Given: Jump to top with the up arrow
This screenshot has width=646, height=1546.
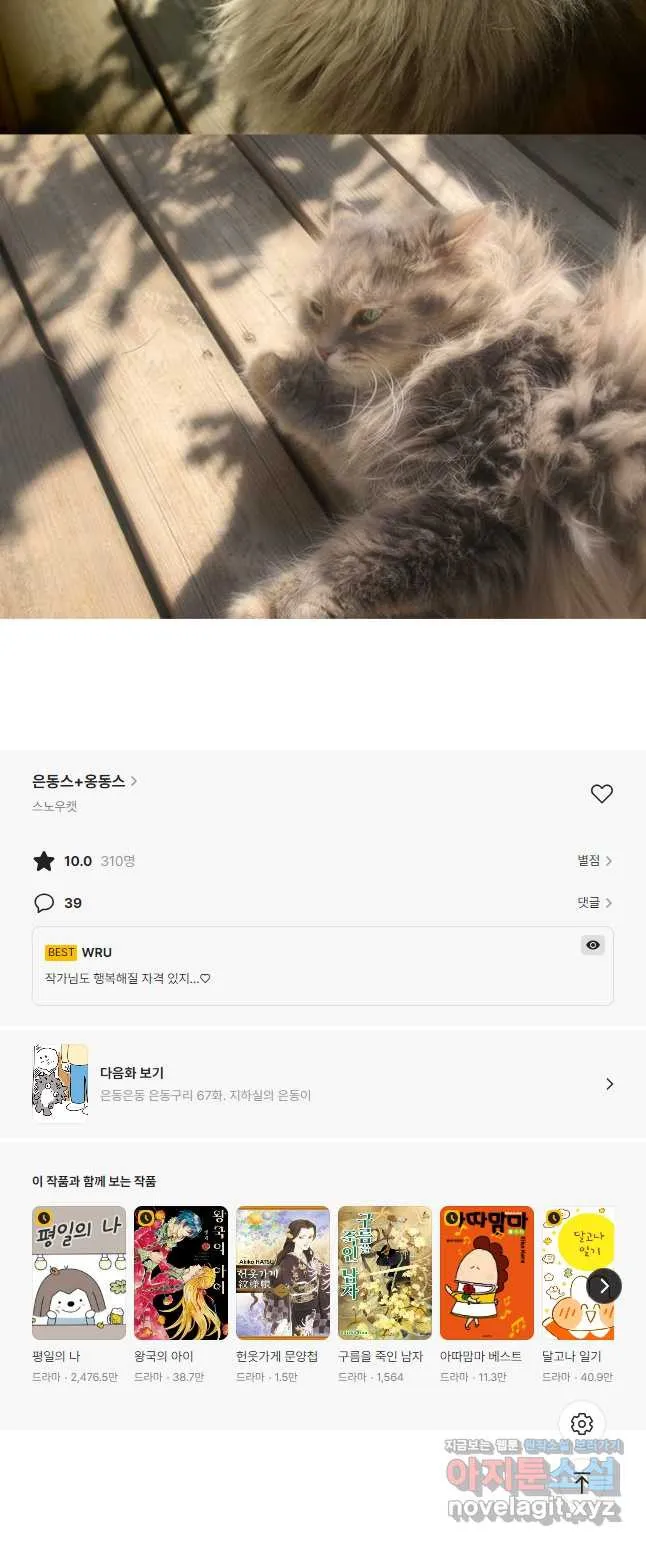Looking at the screenshot, I should (582, 1485).
